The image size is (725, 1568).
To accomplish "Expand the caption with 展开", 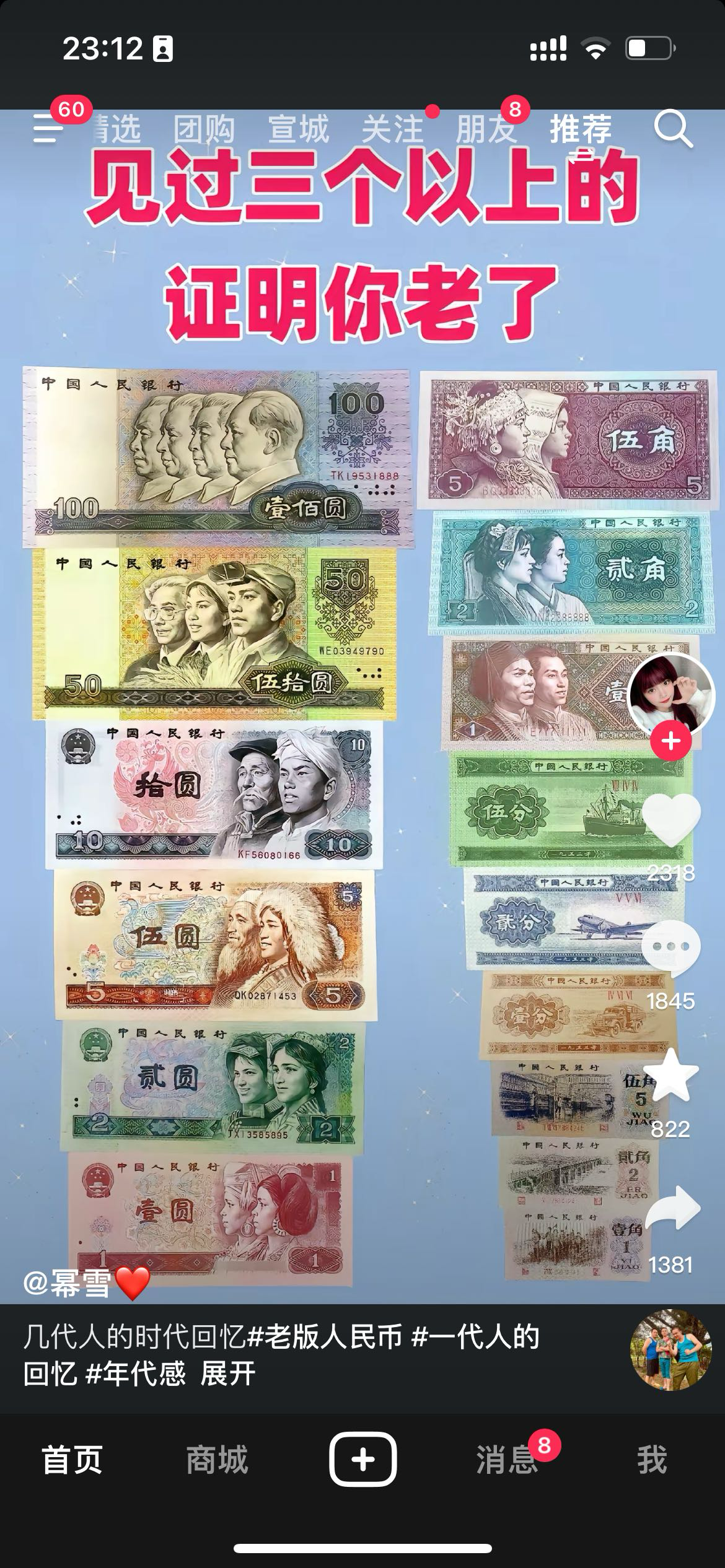I will pyautogui.click(x=228, y=1374).
